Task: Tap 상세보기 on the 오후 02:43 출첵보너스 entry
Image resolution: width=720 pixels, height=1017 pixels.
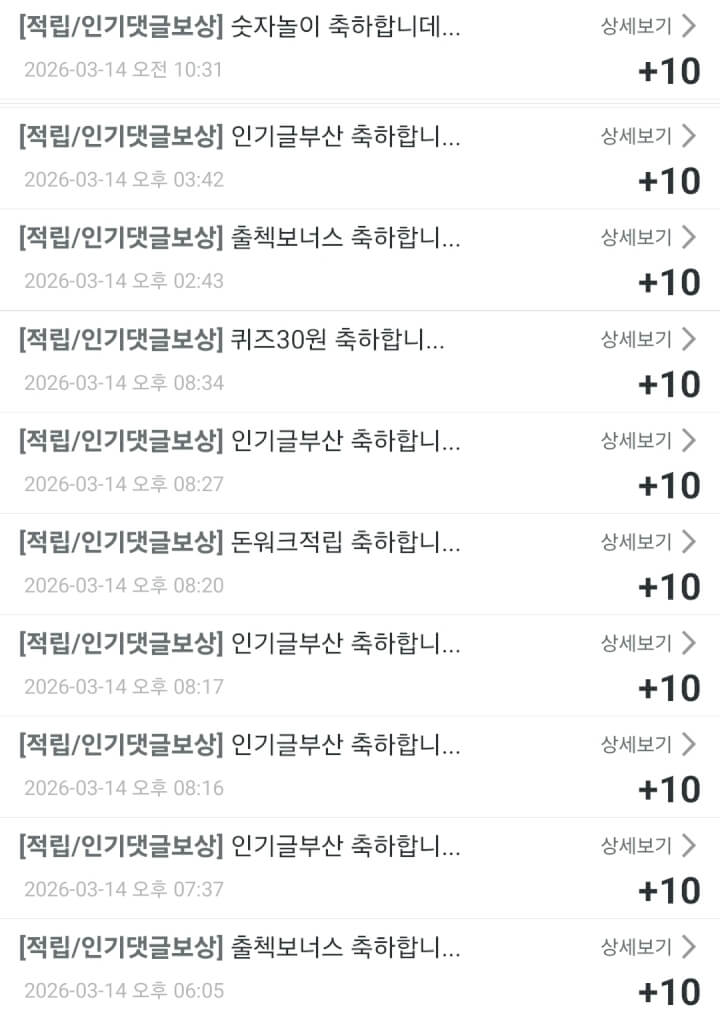Action: pyautogui.click(x=648, y=237)
